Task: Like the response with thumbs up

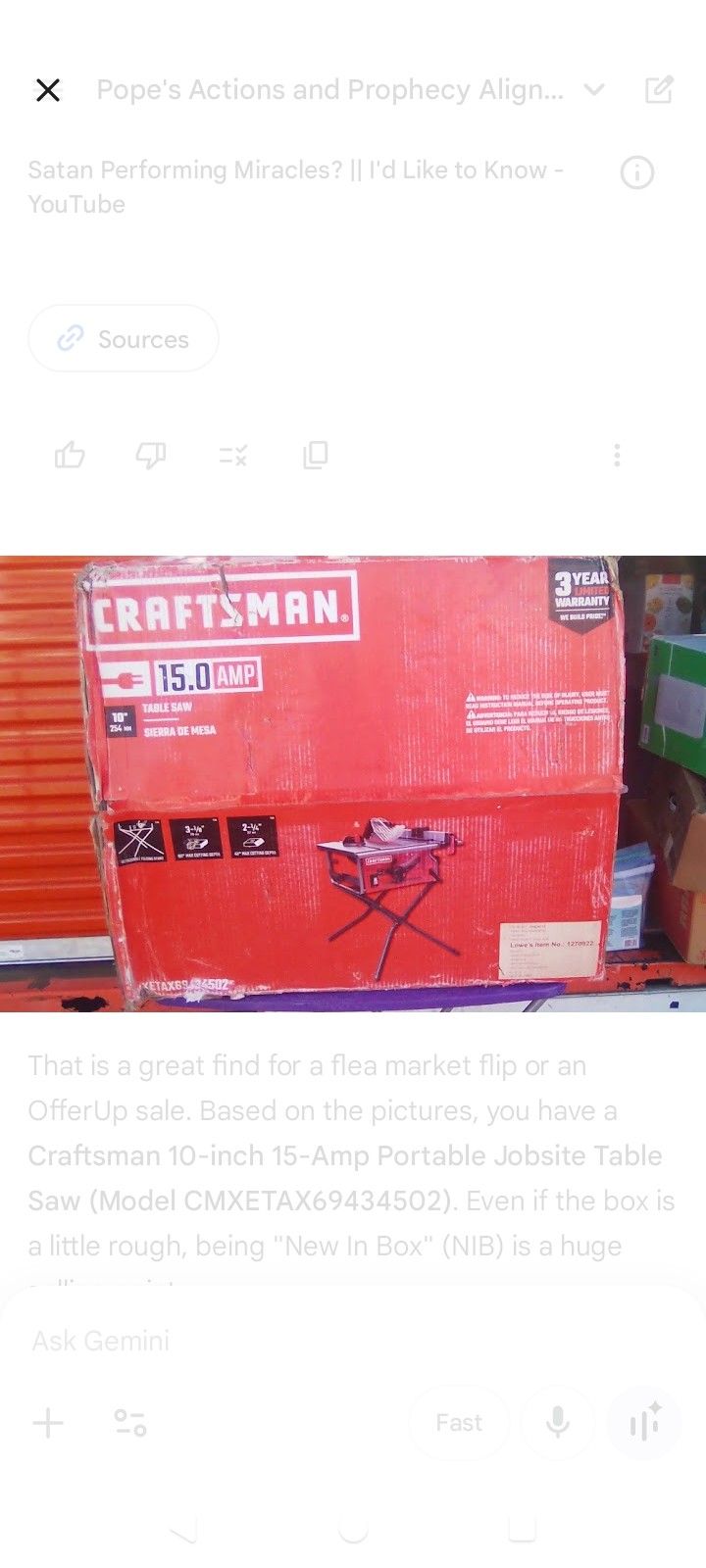Action: pos(70,455)
